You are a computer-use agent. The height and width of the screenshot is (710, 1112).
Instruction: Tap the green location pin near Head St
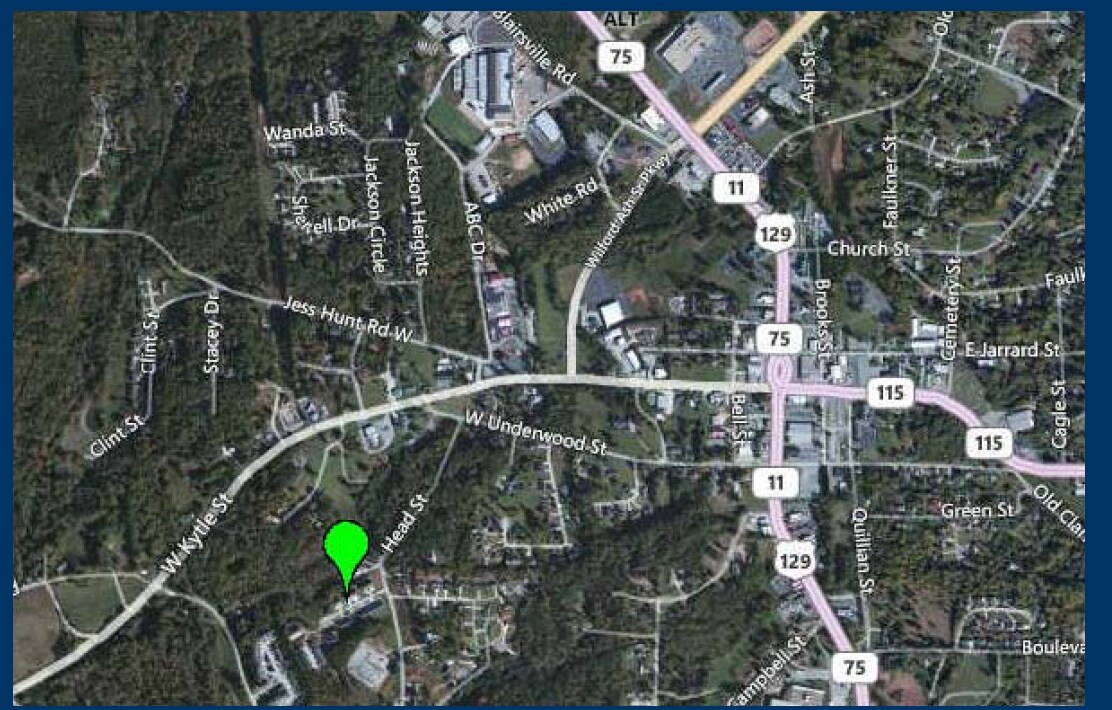[x=346, y=550]
